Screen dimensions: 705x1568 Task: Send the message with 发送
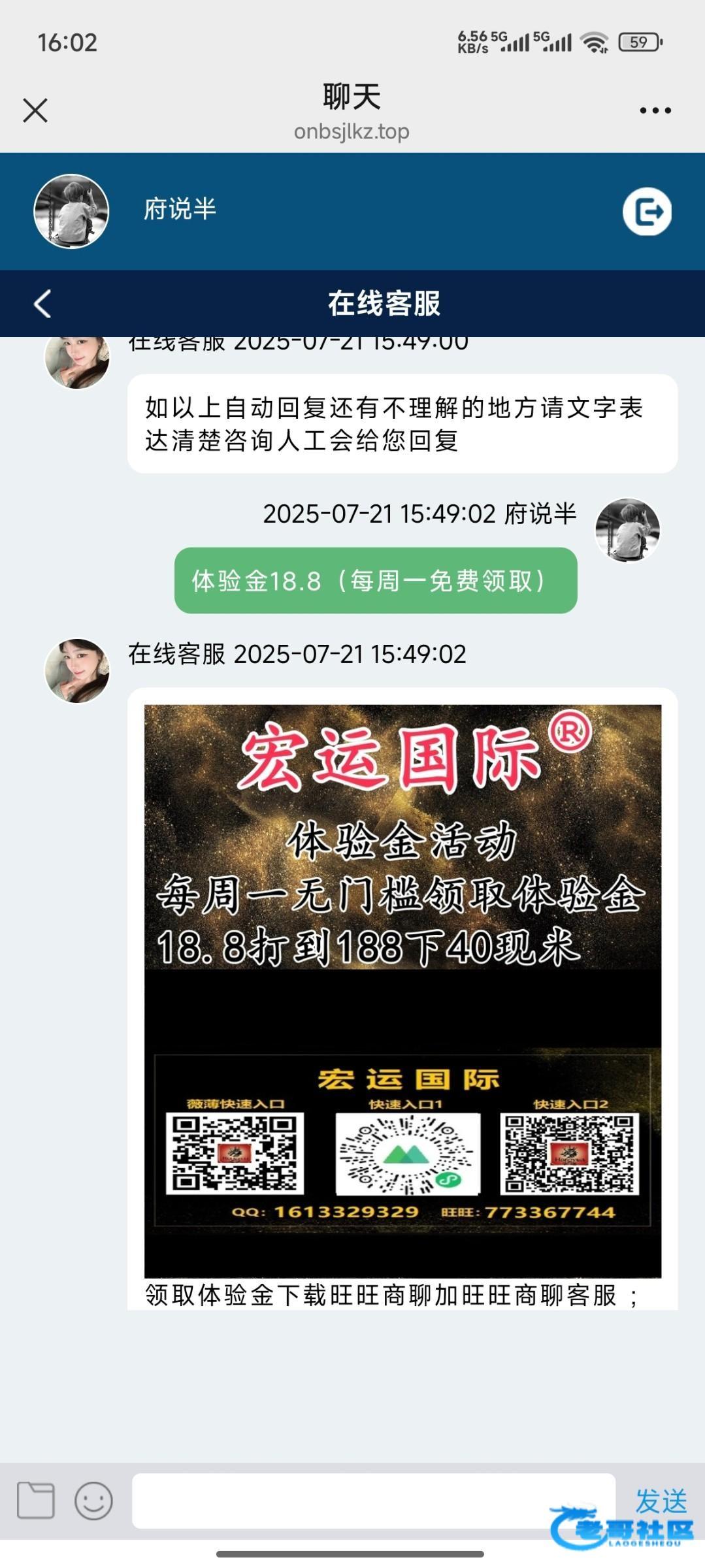(661, 1500)
